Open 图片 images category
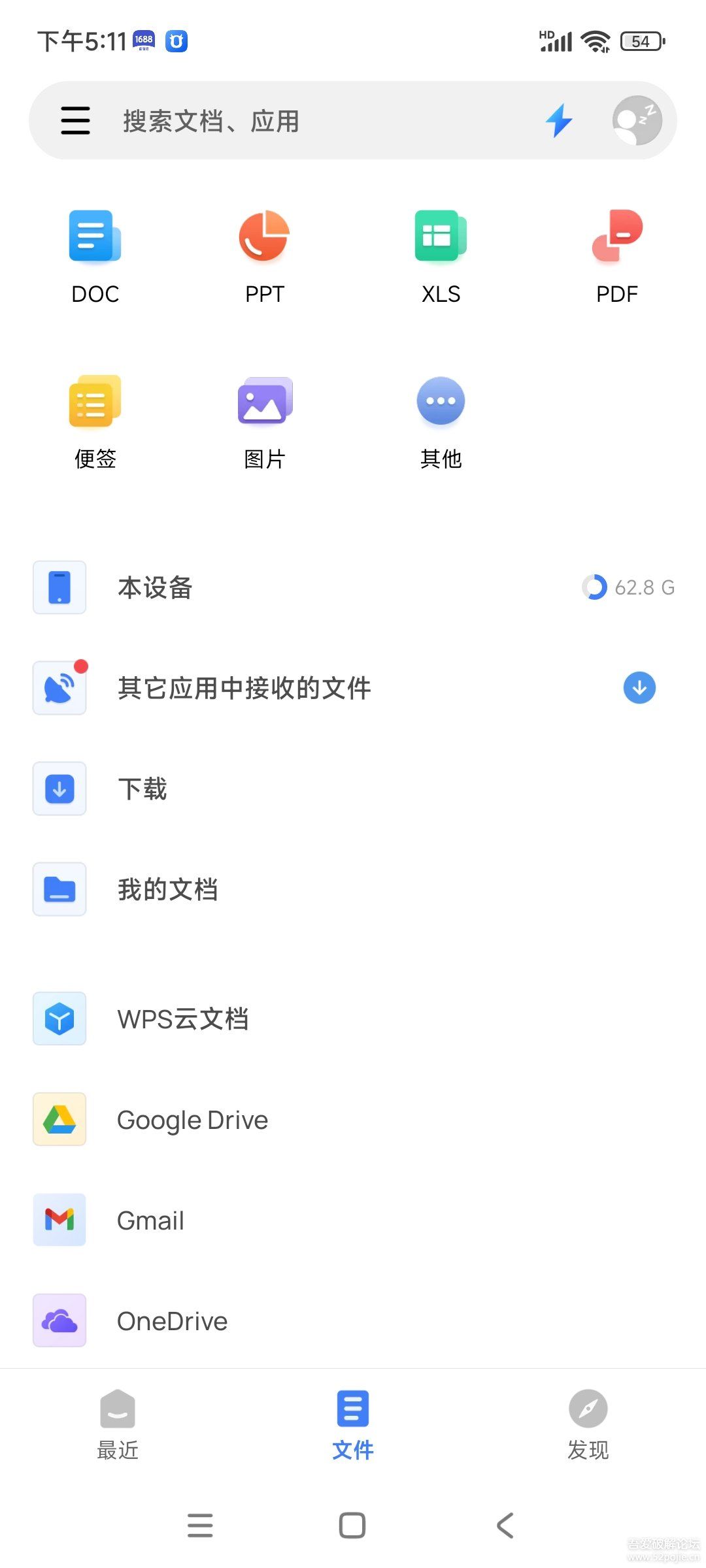Screen dimensions: 706x1568 (x=264, y=422)
